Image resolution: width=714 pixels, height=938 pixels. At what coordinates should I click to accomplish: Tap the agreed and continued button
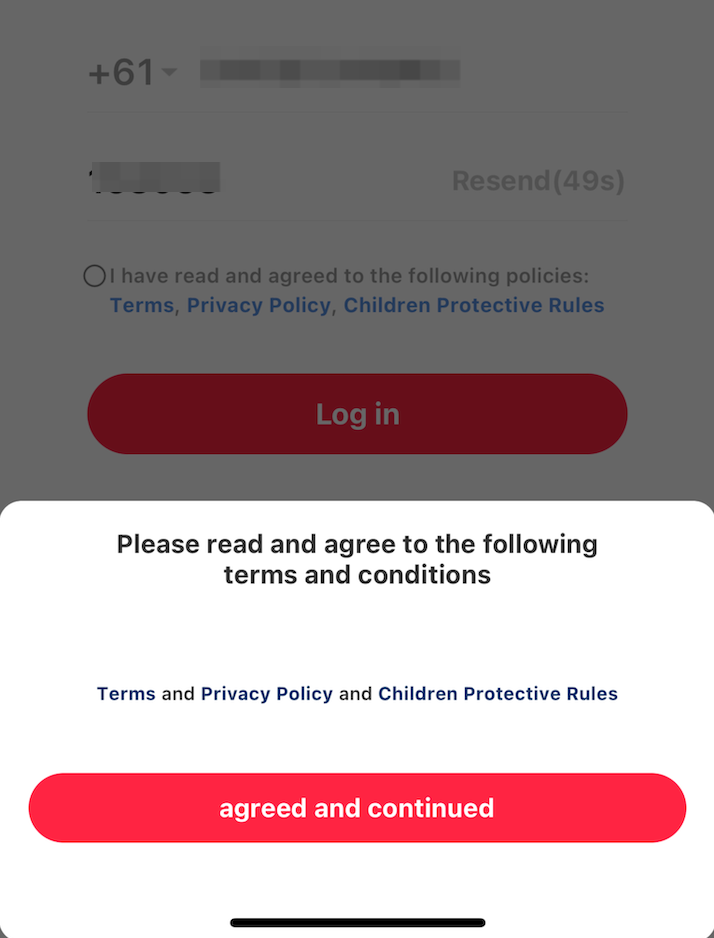point(357,807)
